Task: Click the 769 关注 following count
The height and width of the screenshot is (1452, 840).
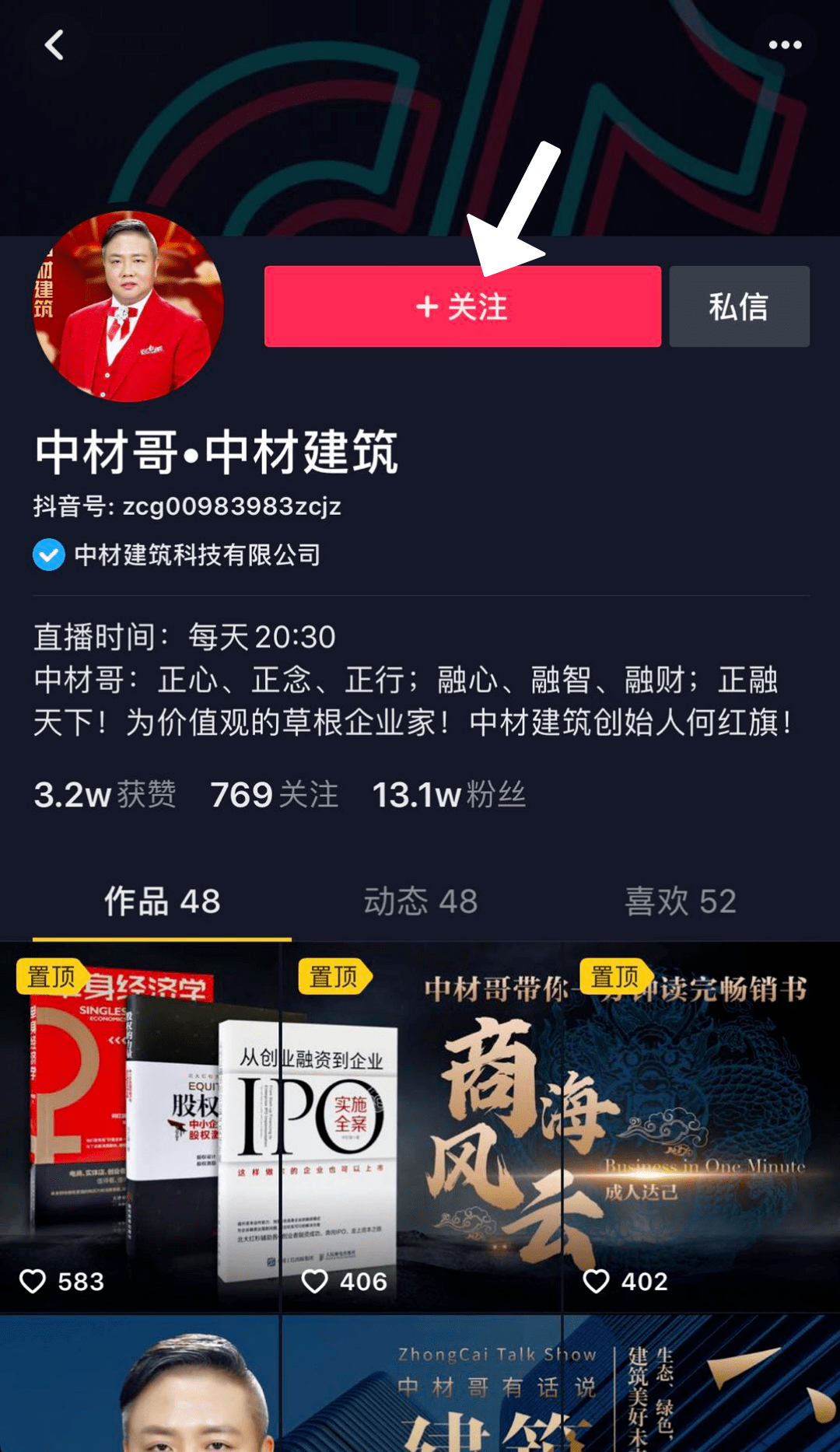Action: [274, 796]
